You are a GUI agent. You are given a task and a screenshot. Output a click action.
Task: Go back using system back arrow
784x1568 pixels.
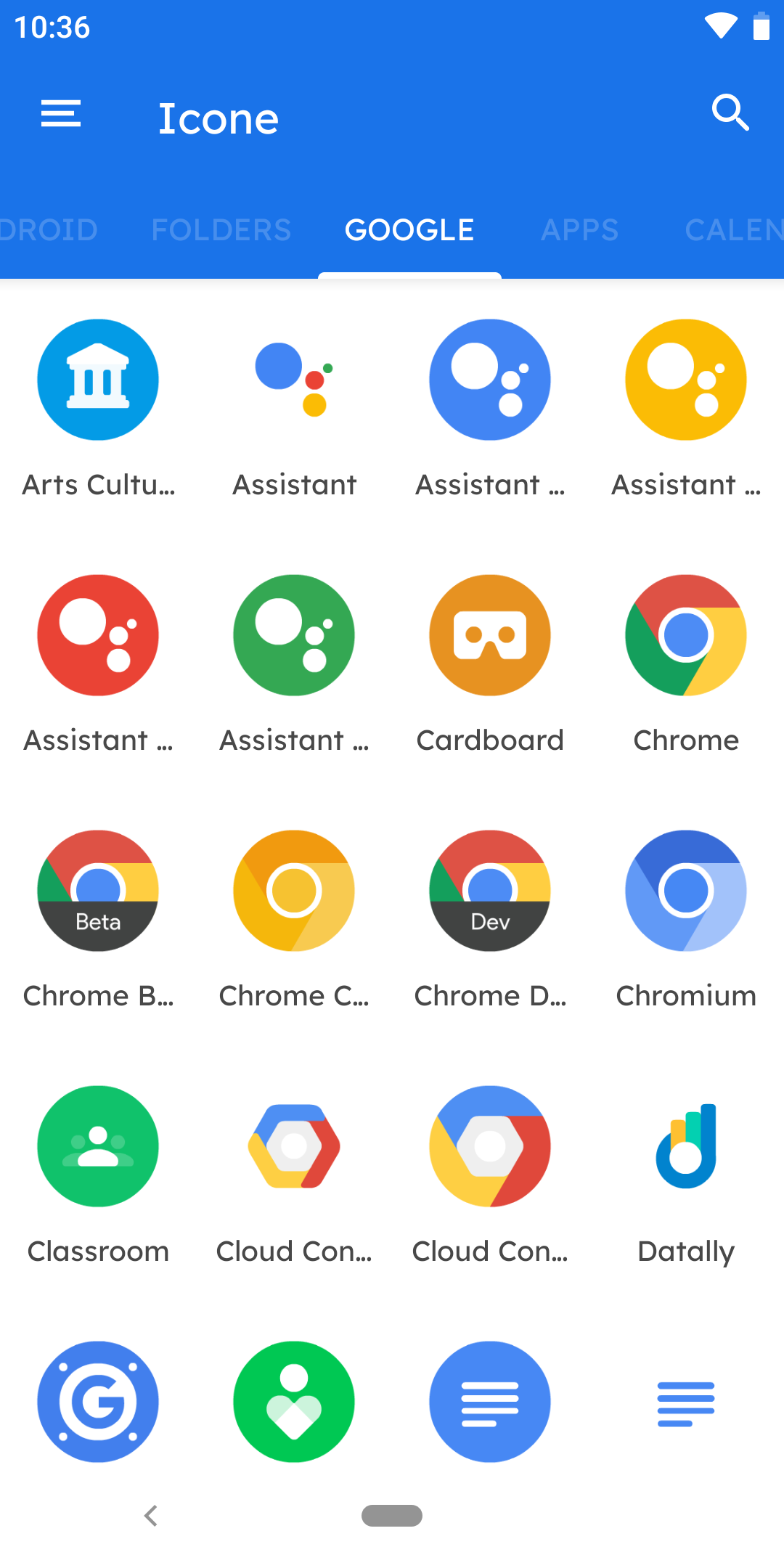click(151, 1516)
